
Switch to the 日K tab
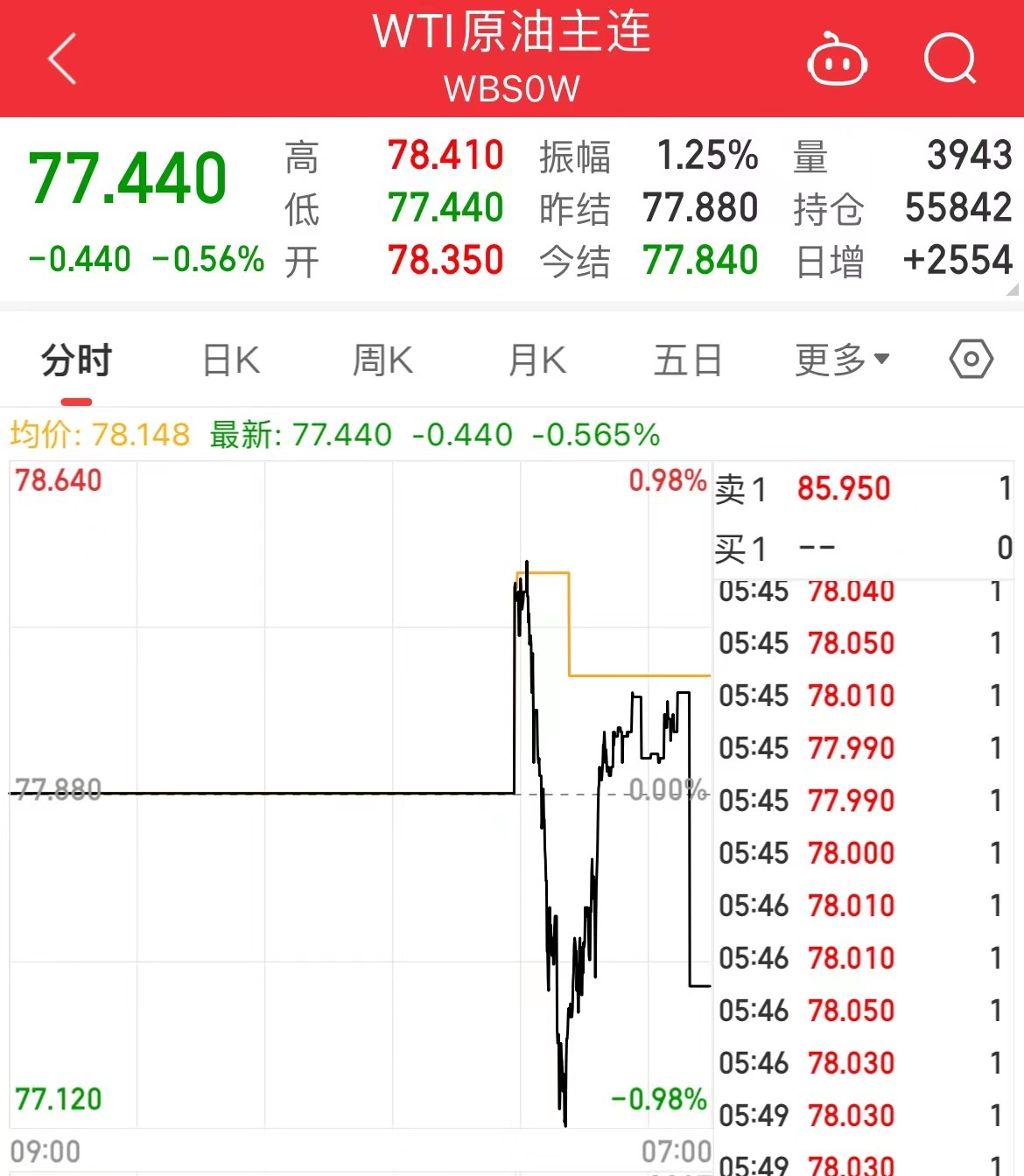tap(229, 359)
